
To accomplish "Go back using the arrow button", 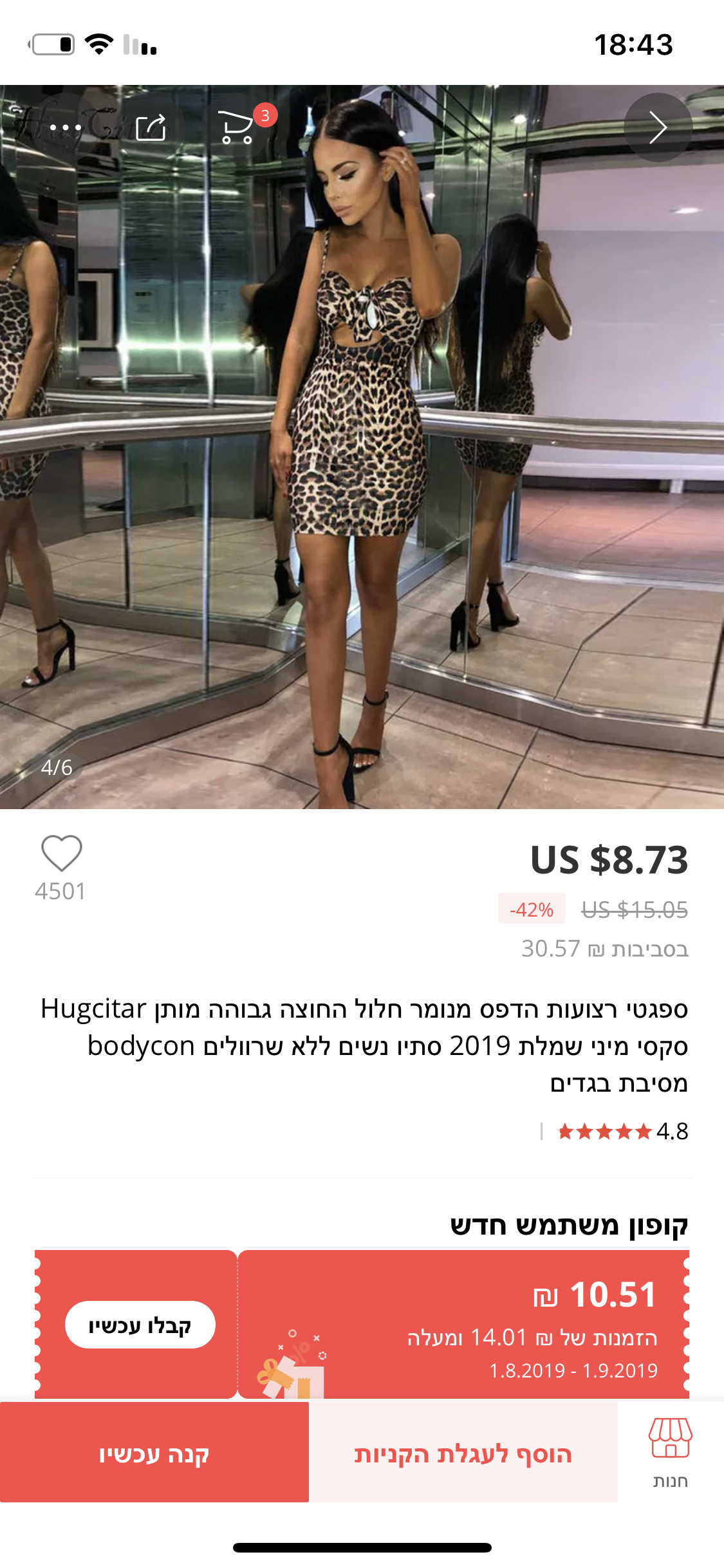I will (x=658, y=127).
